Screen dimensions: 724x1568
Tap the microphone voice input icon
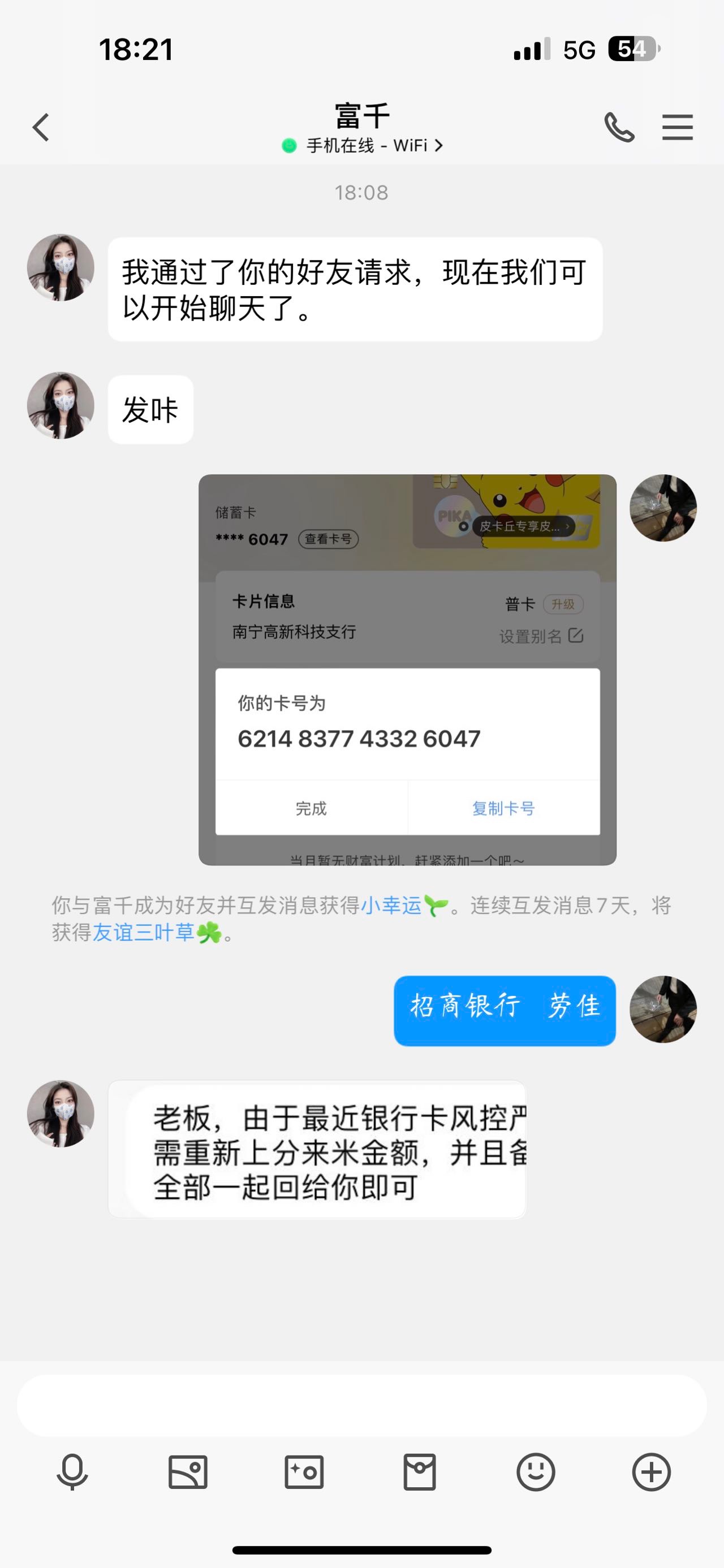click(x=72, y=1472)
